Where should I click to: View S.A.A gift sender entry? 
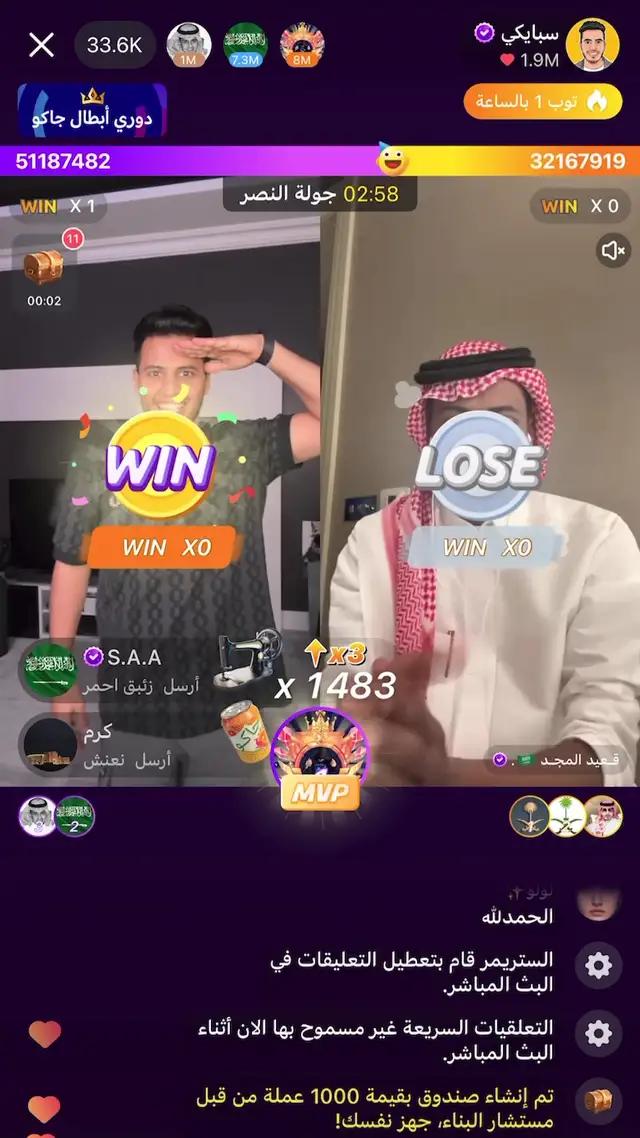[x=110, y=669]
